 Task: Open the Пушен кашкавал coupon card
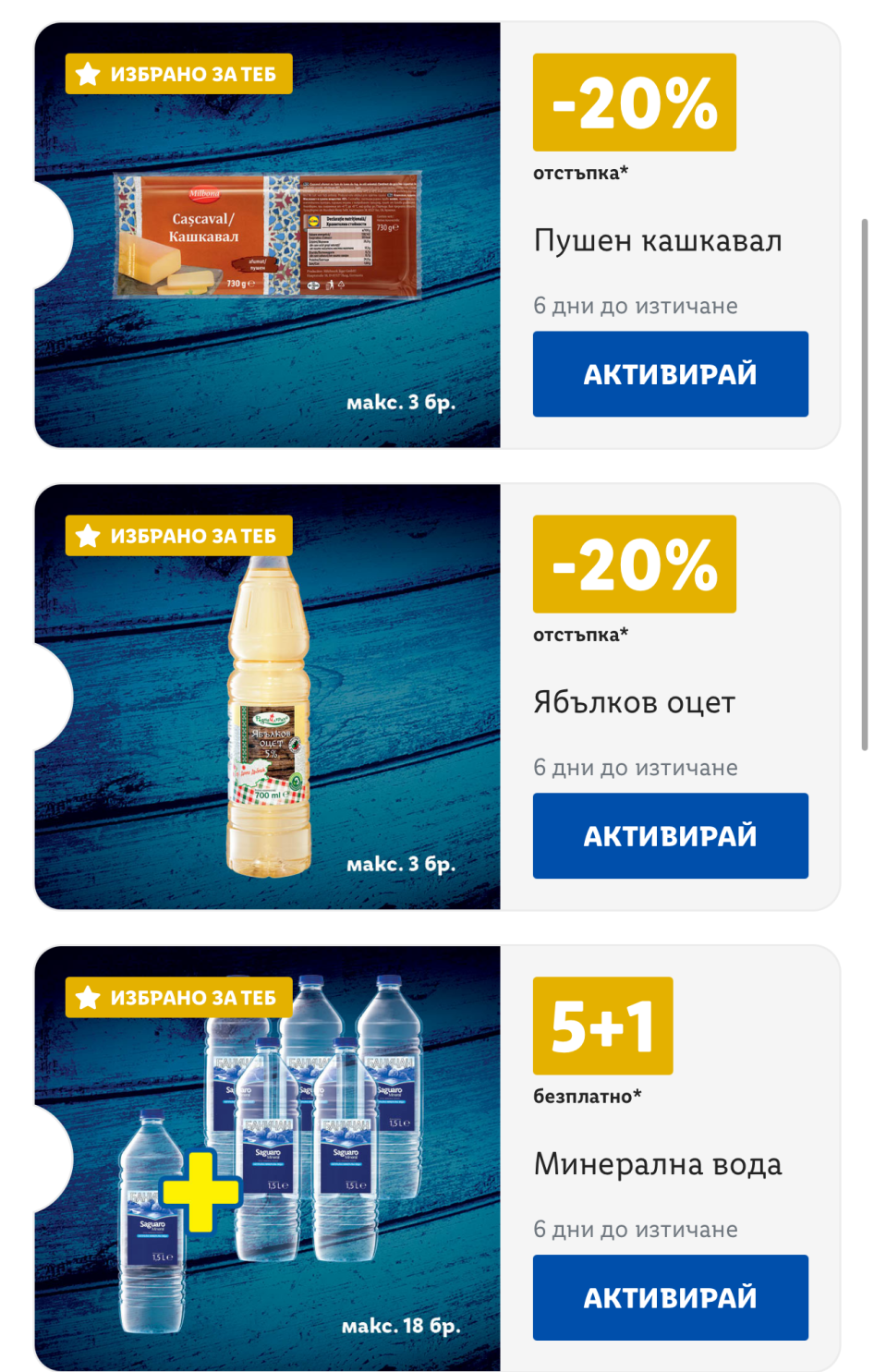(268, 236)
